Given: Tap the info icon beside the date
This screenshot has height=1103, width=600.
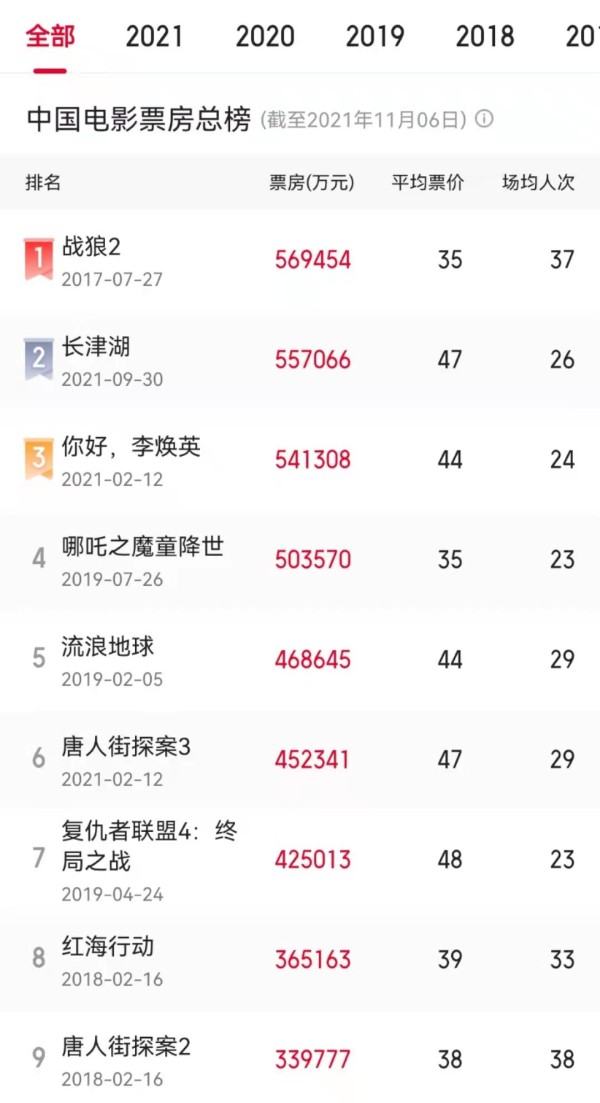Looking at the screenshot, I should tap(485, 120).
